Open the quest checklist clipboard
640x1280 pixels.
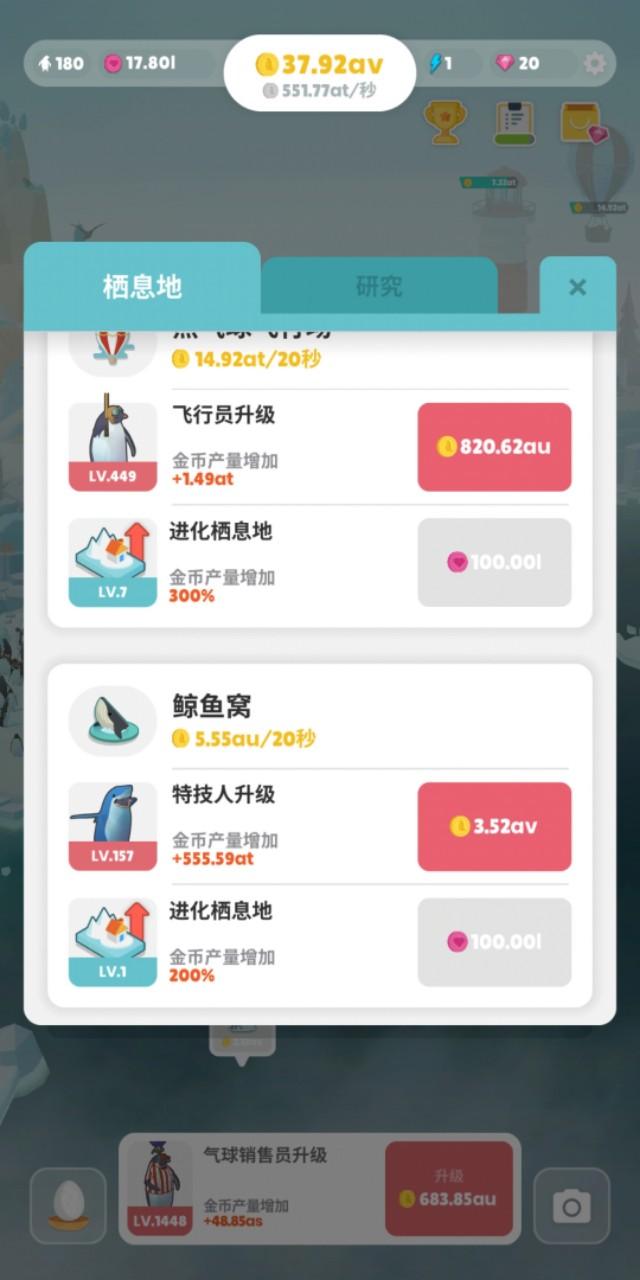point(514,122)
